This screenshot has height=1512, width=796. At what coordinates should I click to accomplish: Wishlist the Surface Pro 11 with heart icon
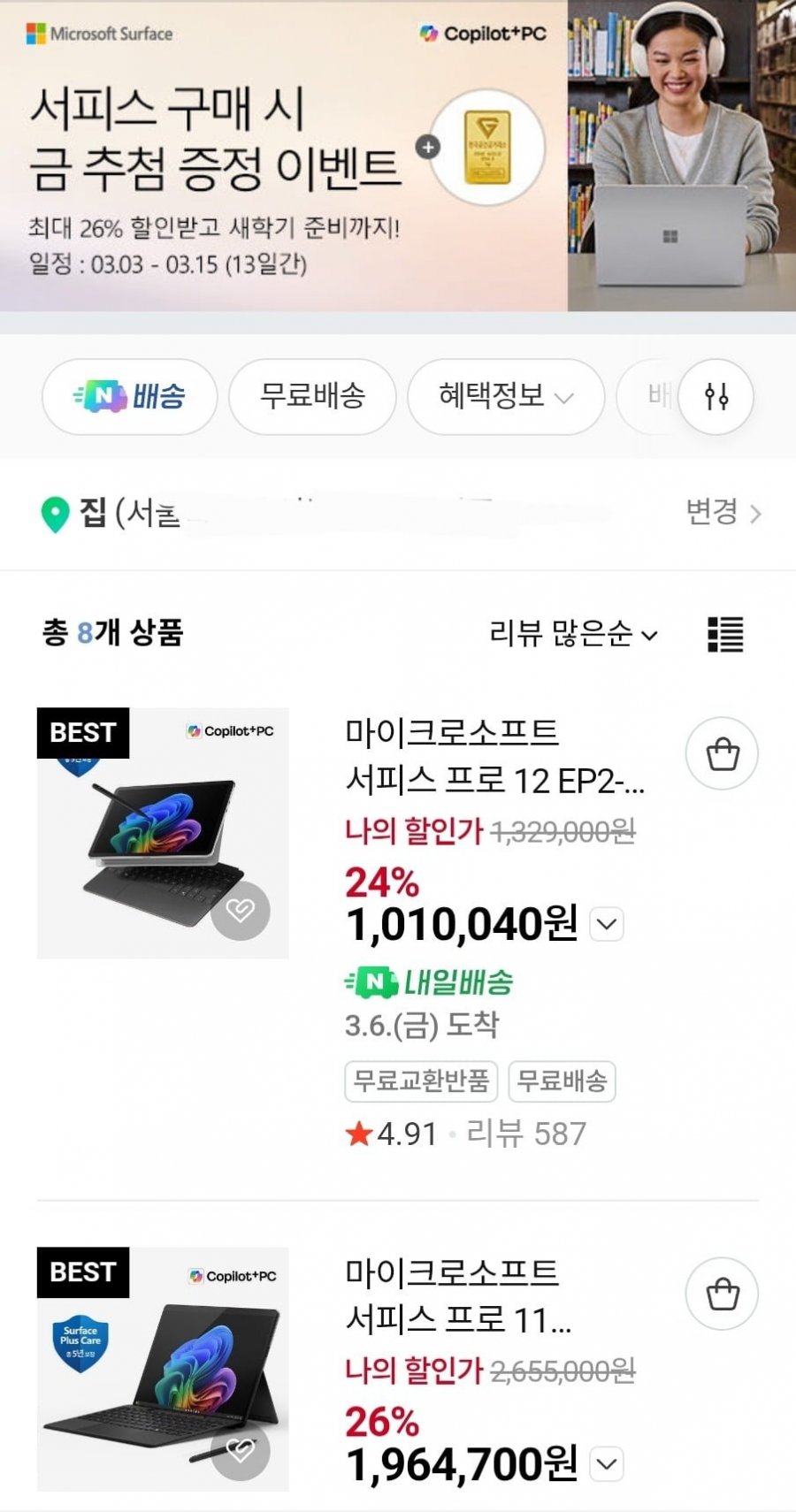pos(241,1451)
